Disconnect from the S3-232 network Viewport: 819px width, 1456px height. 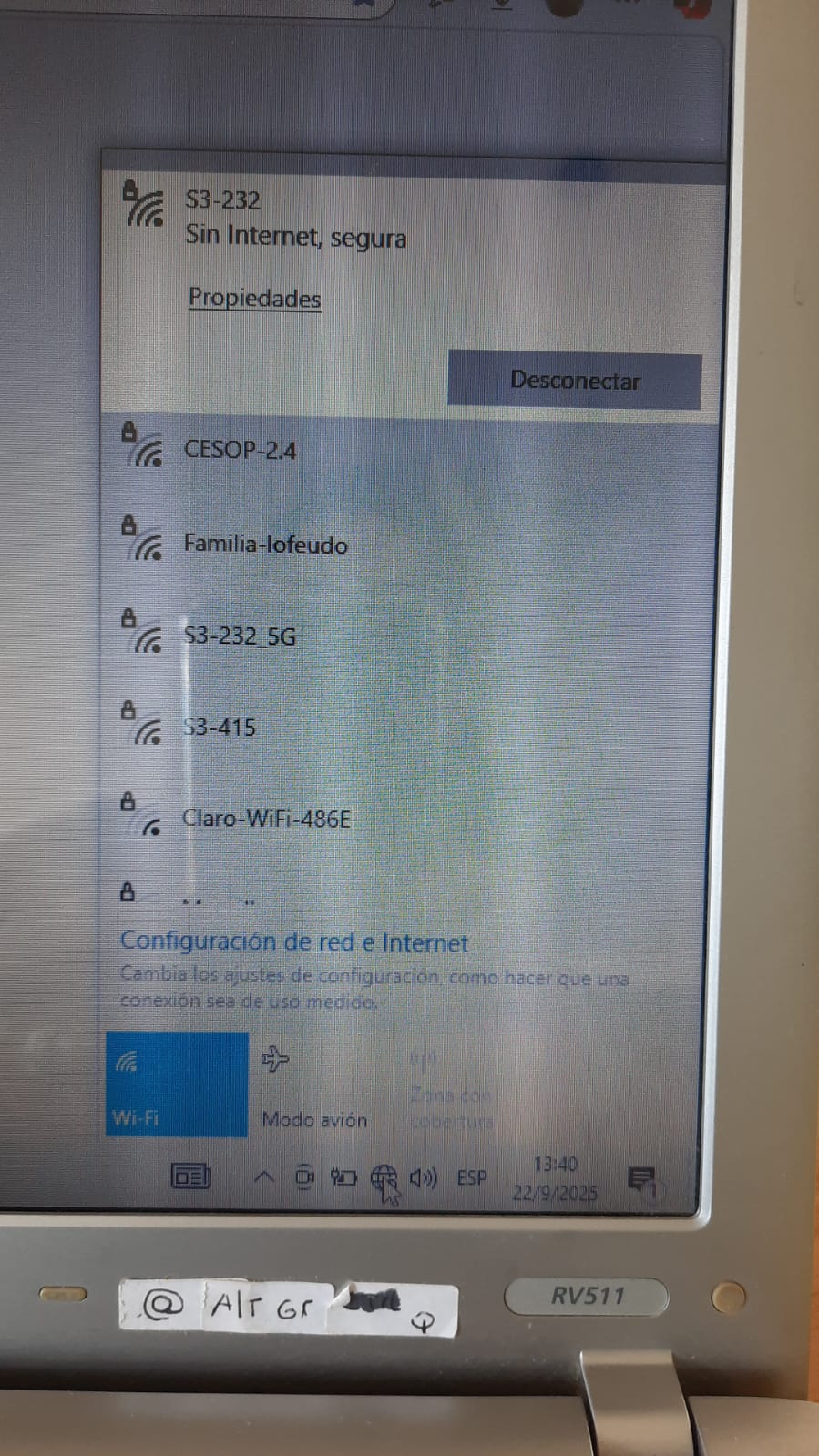point(574,381)
